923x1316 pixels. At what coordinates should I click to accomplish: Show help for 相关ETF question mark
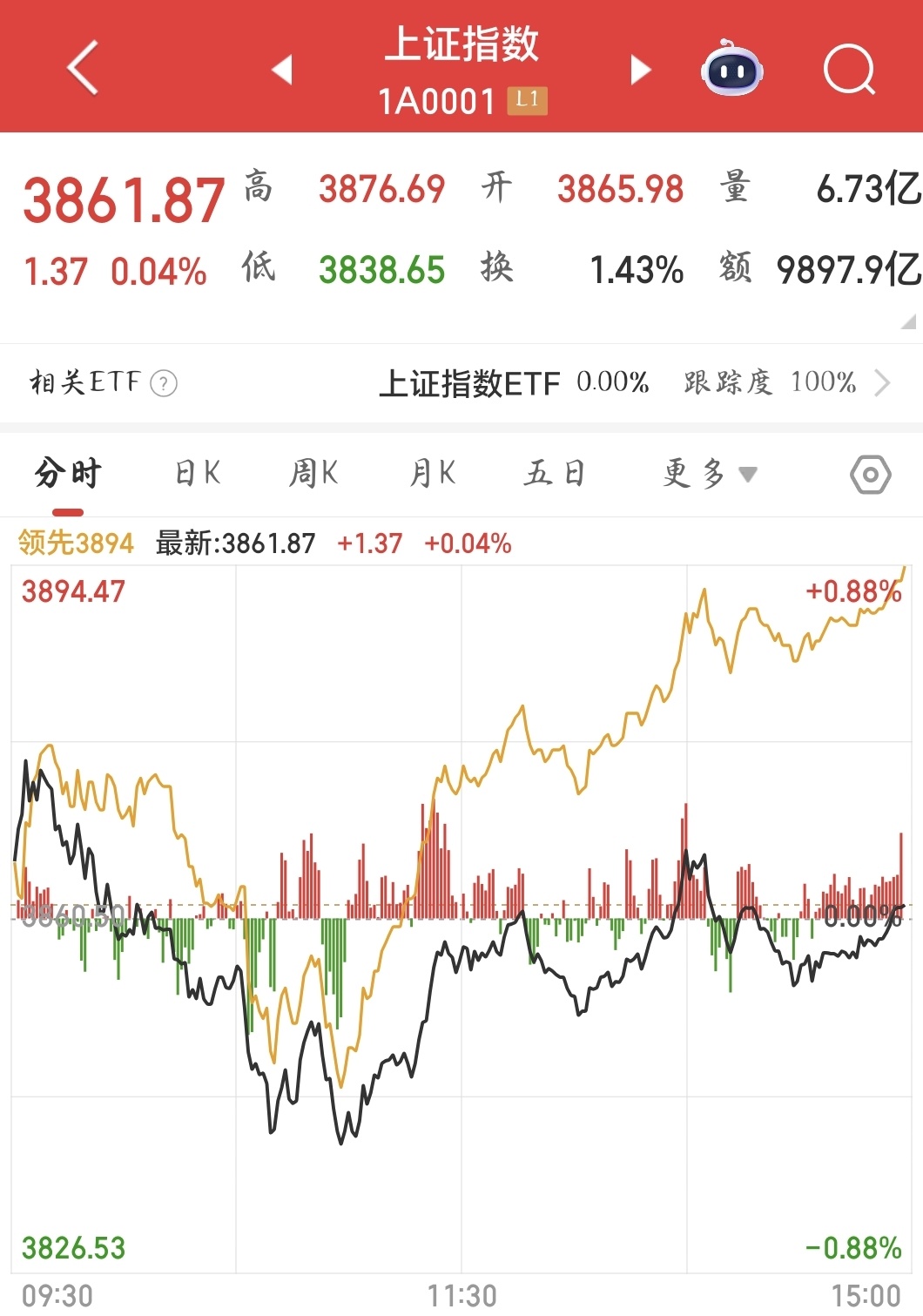[164, 383]
